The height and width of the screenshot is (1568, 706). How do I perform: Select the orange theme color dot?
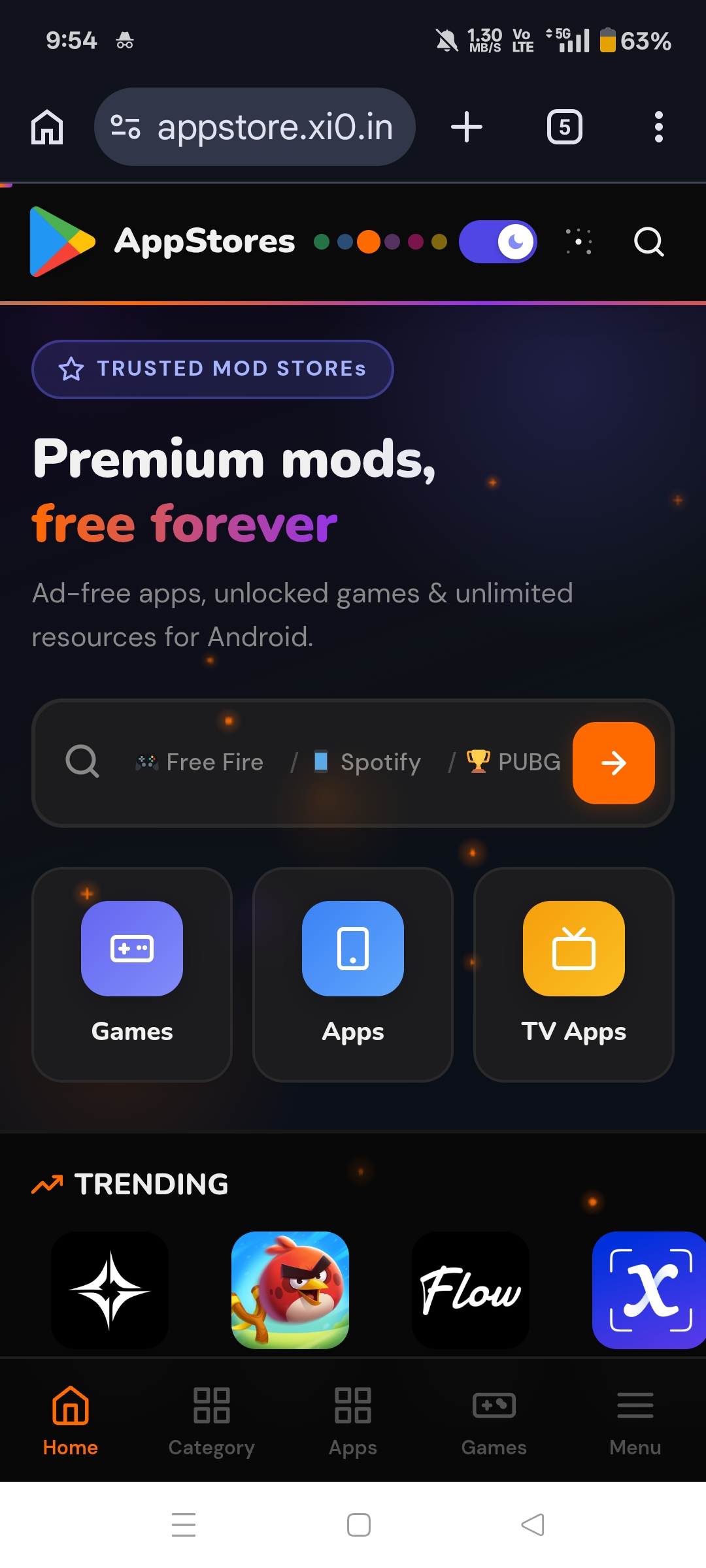coord(368,242)
